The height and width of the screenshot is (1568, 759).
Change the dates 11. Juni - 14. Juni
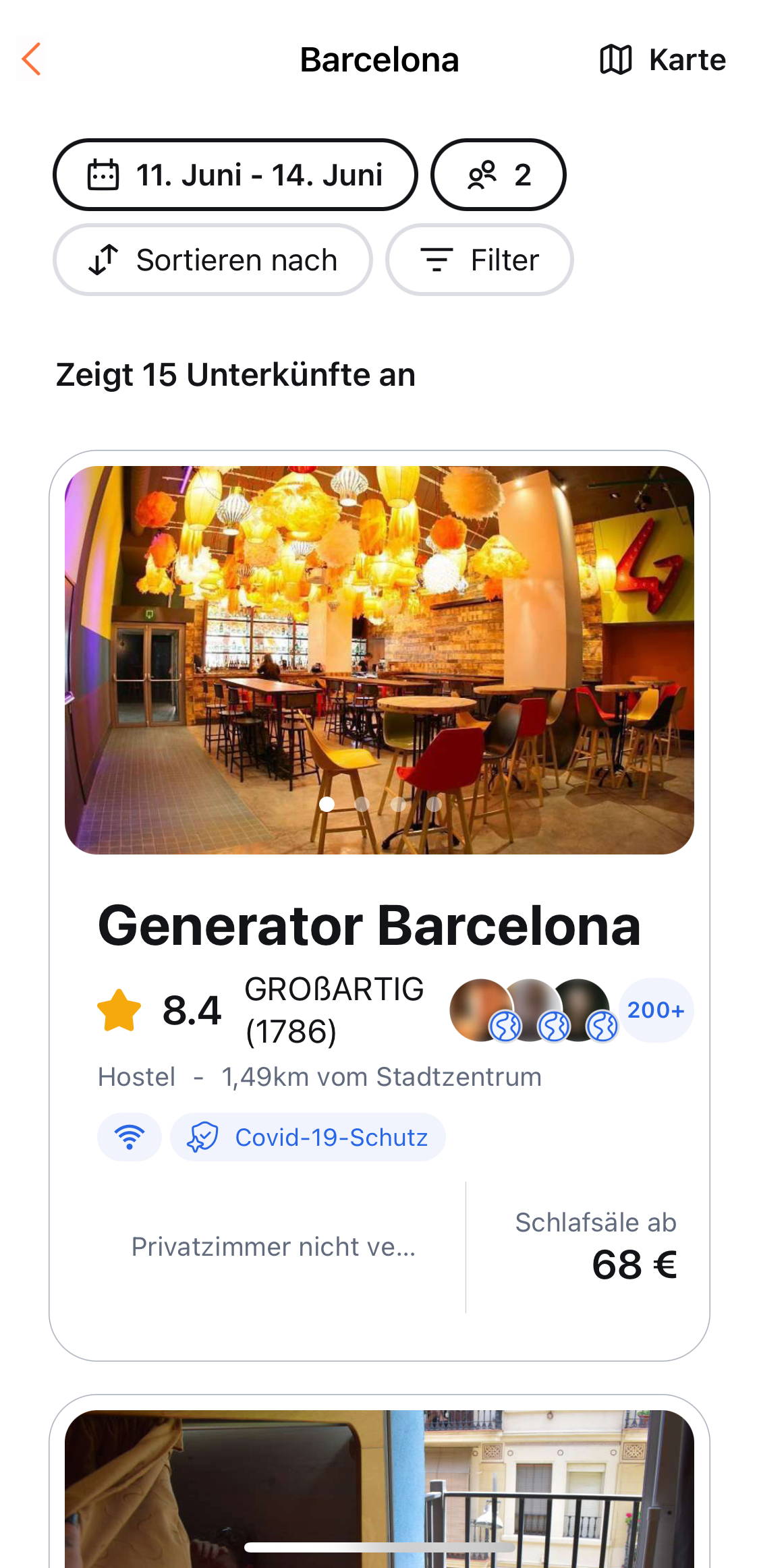tap(235, 175)
